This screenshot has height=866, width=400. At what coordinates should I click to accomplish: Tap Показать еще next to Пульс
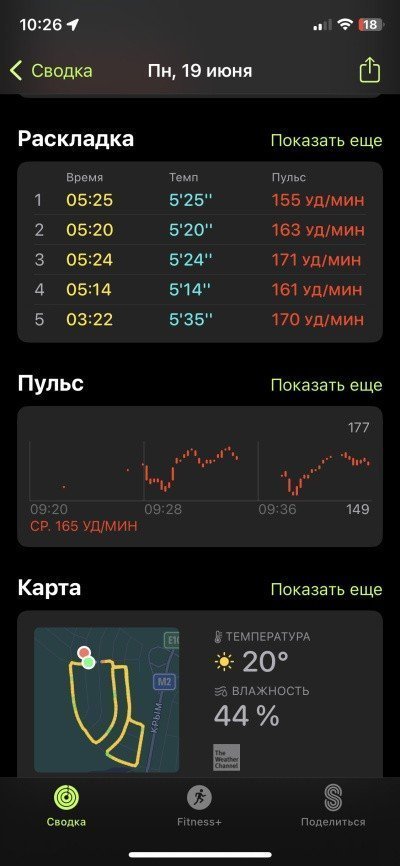[326, 384]
